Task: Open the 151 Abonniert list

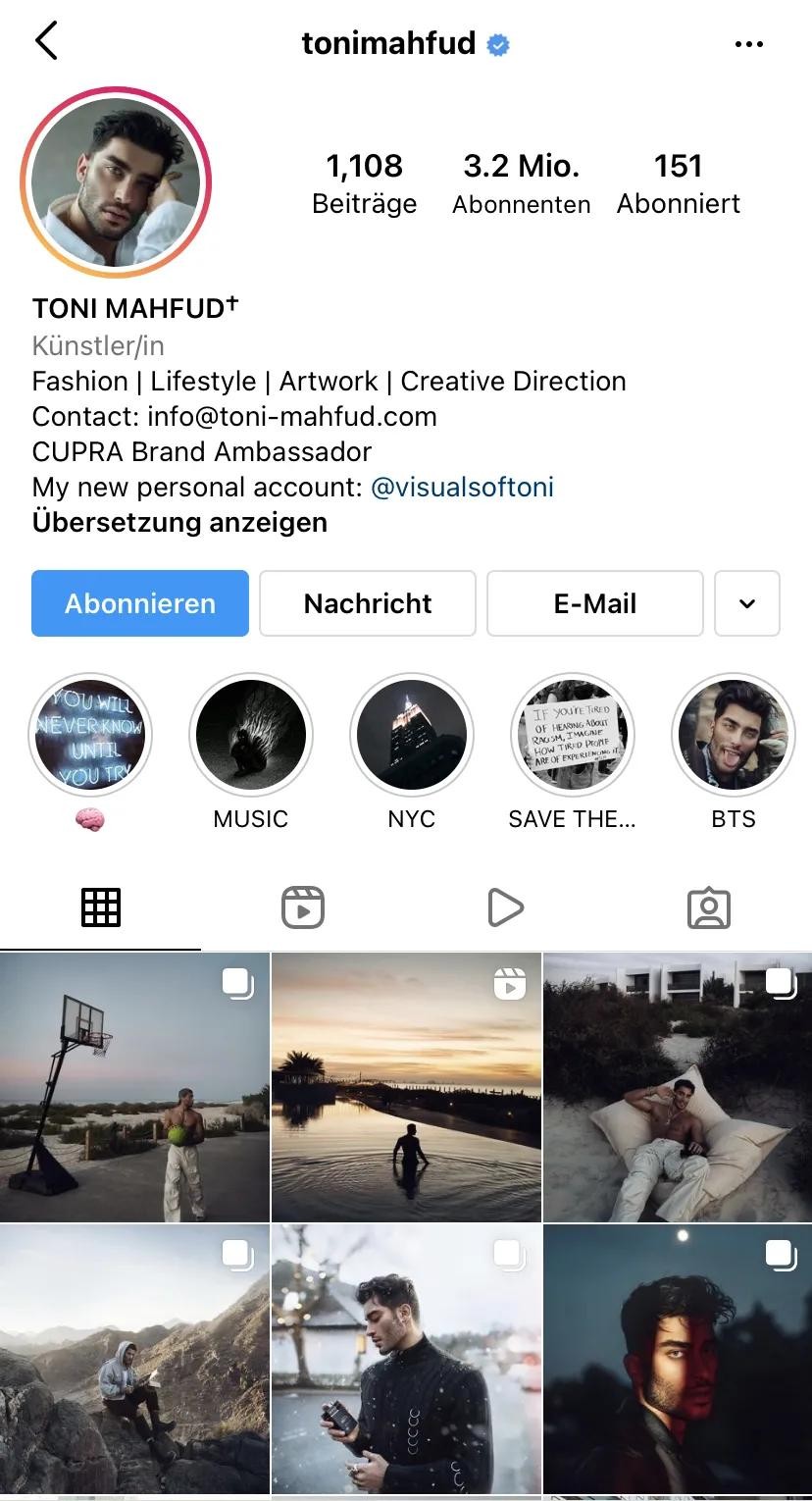Action: (678, 183)
